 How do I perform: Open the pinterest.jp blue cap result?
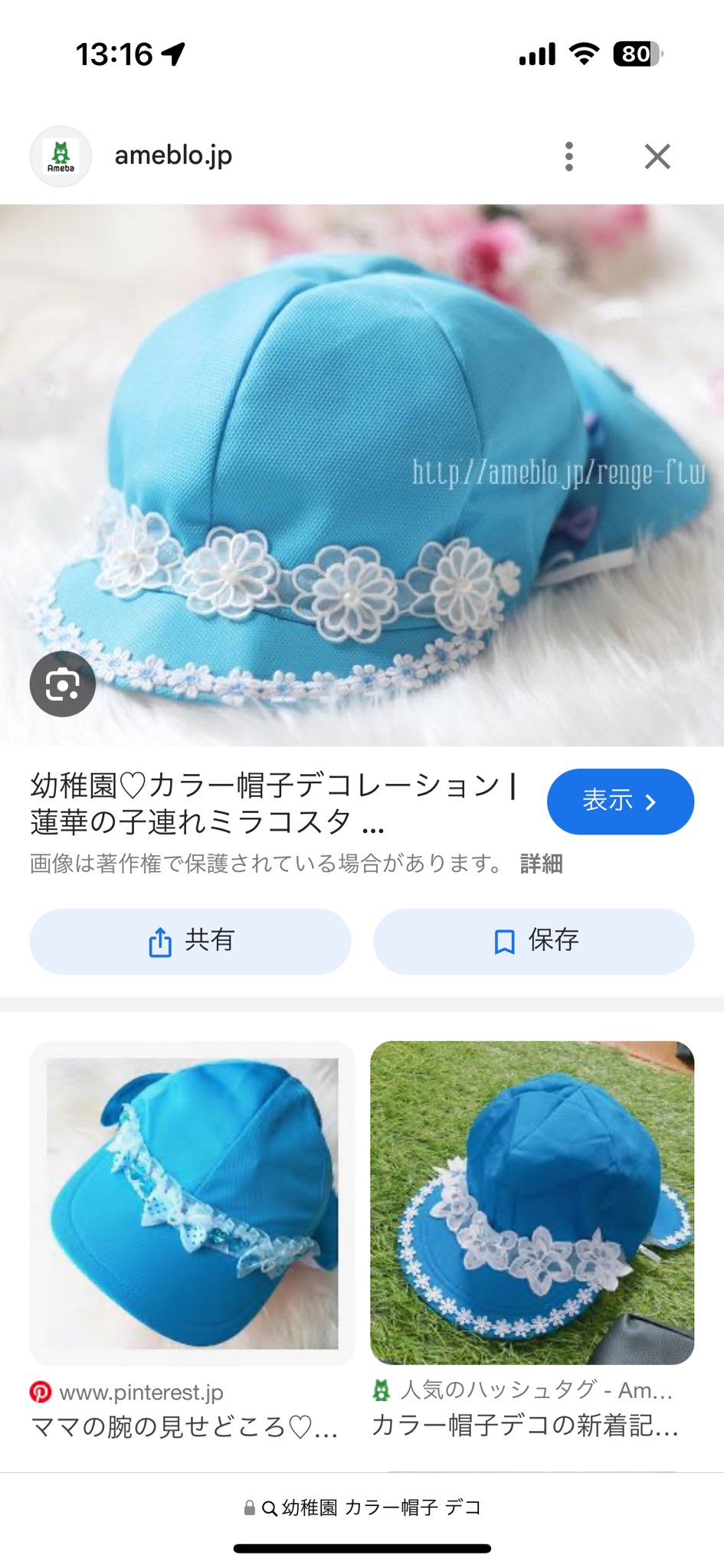[192, 1203]
